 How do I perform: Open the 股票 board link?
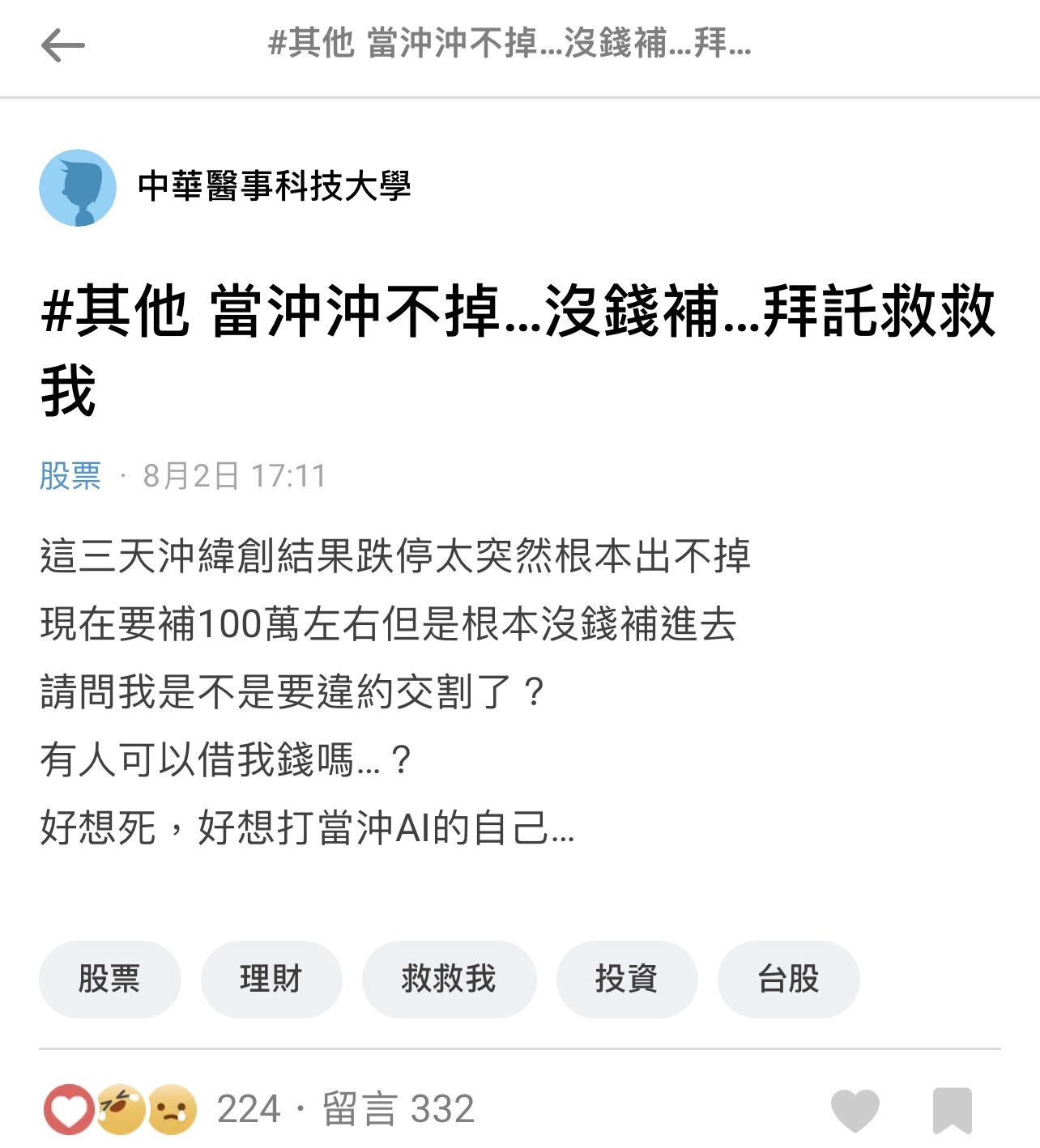pyautogui.click(x=70, y=476)
